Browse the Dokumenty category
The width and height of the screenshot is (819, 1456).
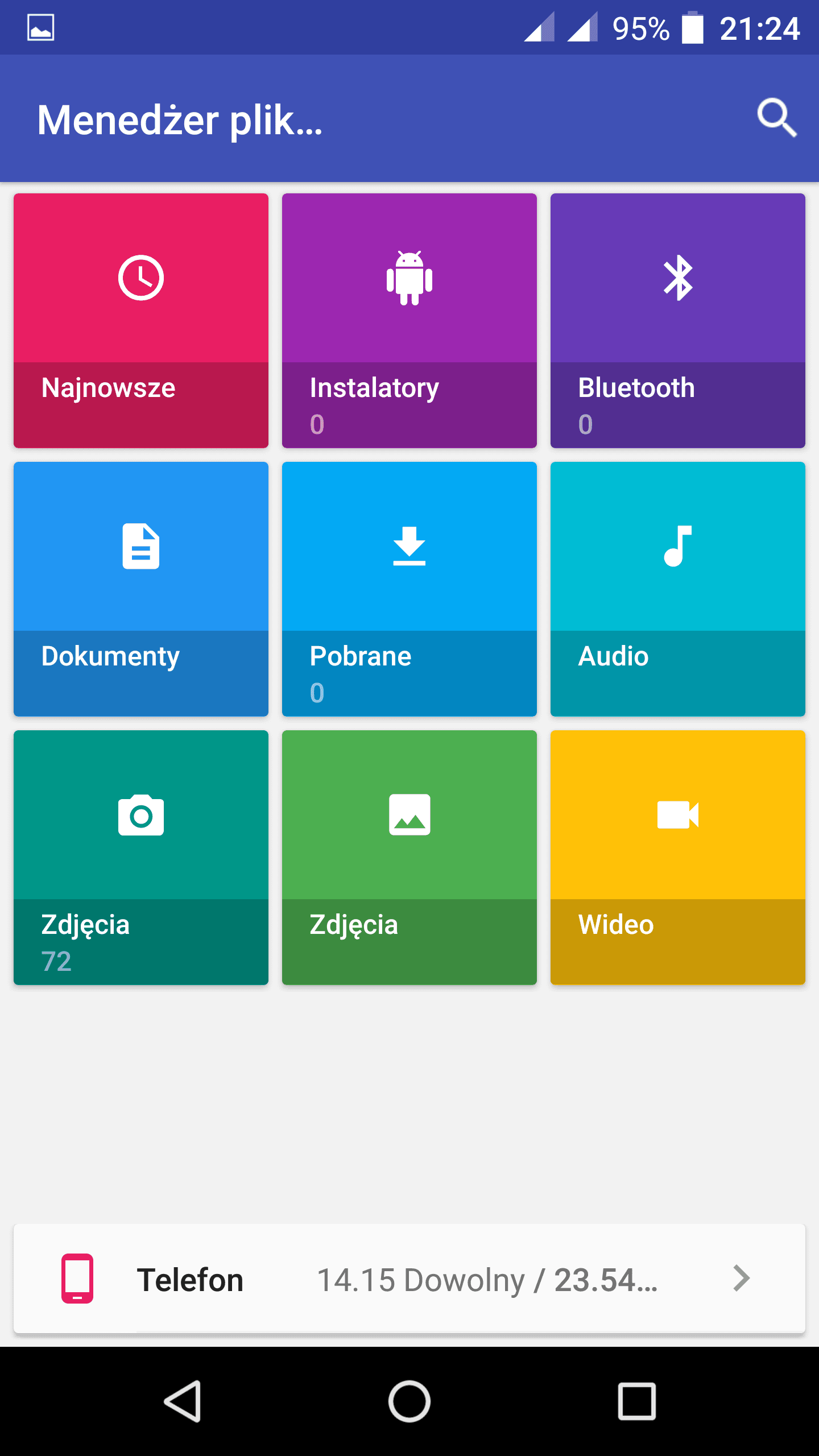(141, 589)
